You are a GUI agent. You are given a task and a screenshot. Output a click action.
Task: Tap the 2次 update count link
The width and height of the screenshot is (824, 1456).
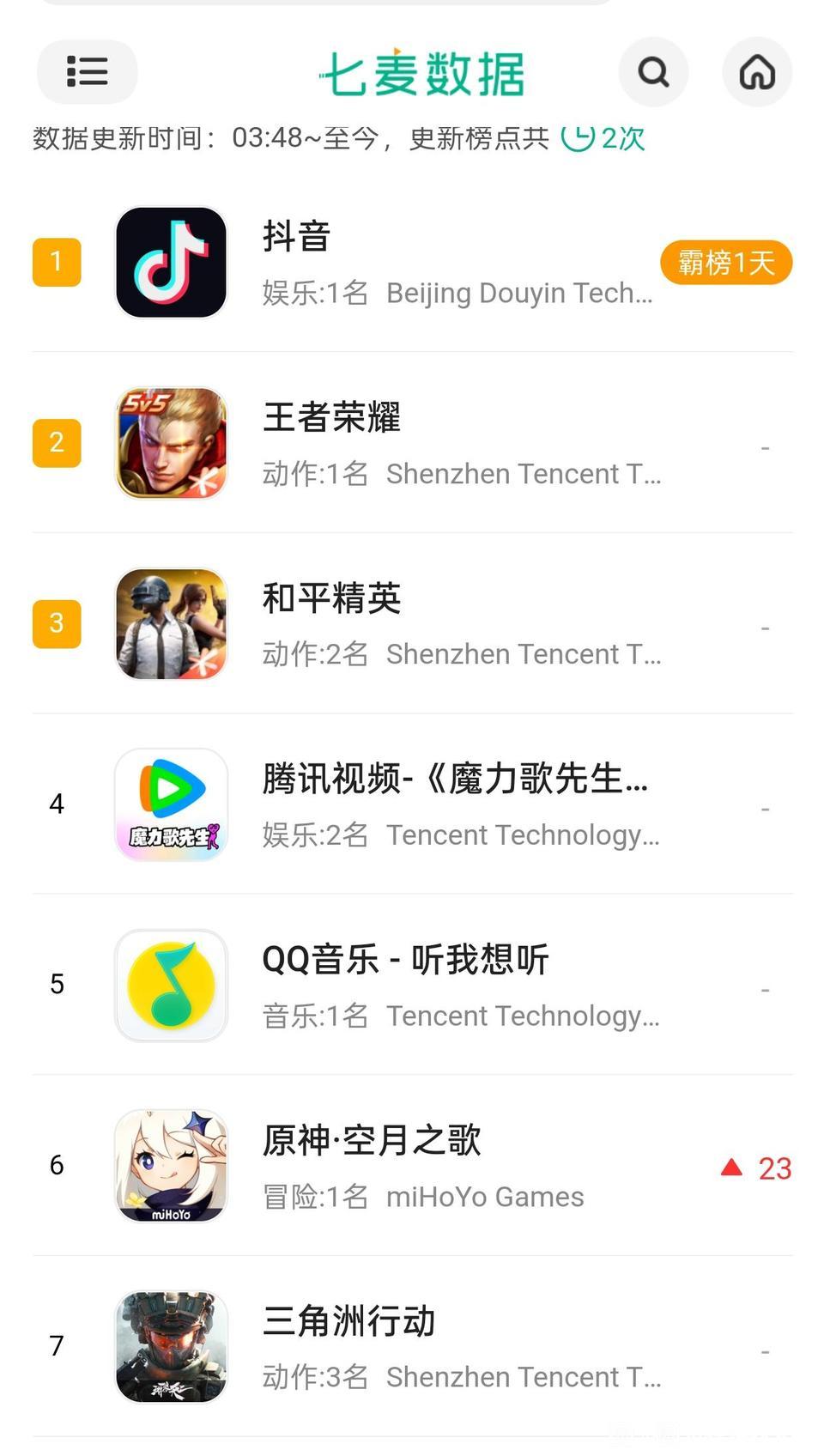pyautogui.click(x=603, y=137)
